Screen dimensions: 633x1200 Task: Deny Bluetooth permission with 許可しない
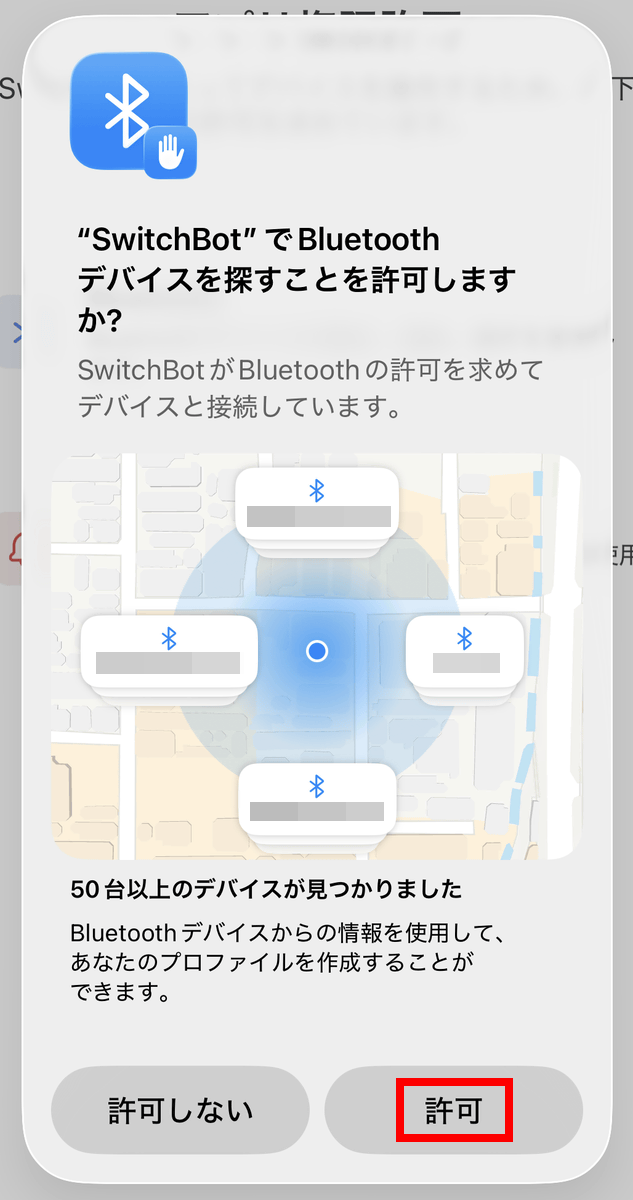coord(181,1110)
